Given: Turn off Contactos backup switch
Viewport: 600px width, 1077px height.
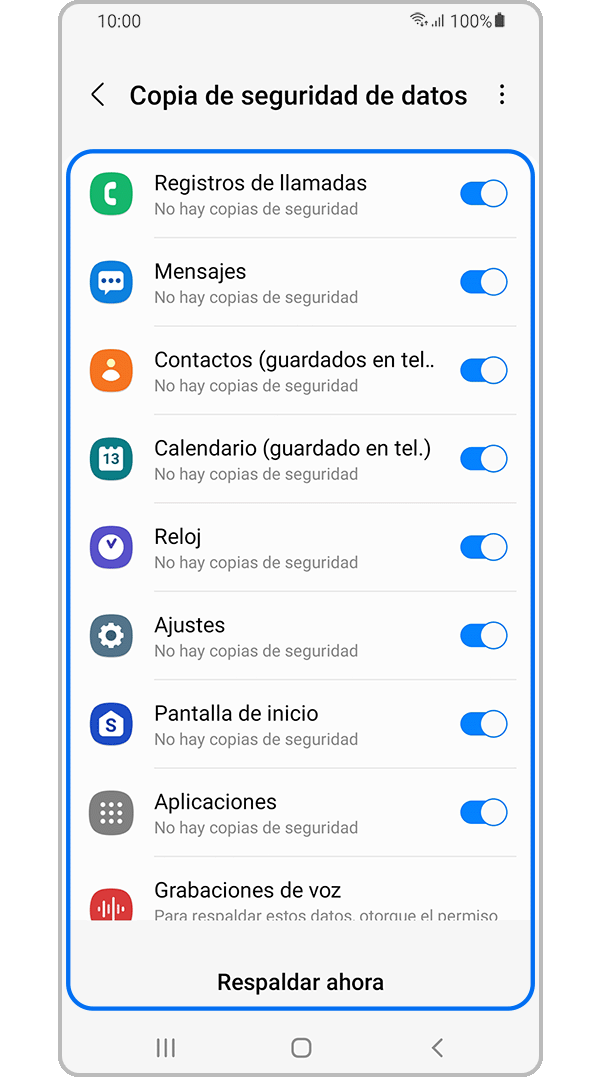Looking at the screenshot, I should click(483, 370).
